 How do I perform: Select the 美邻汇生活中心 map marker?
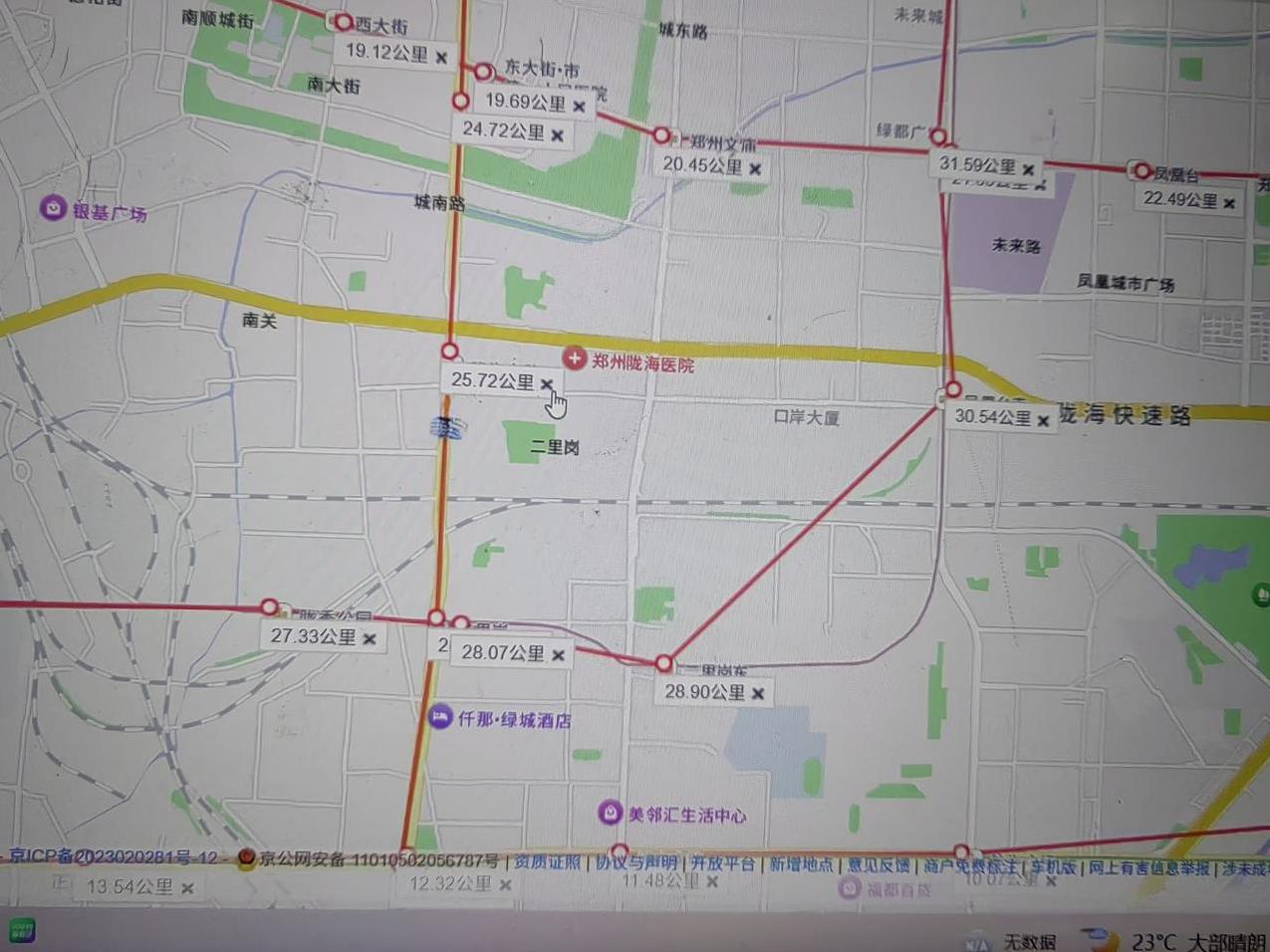point(610,813)
